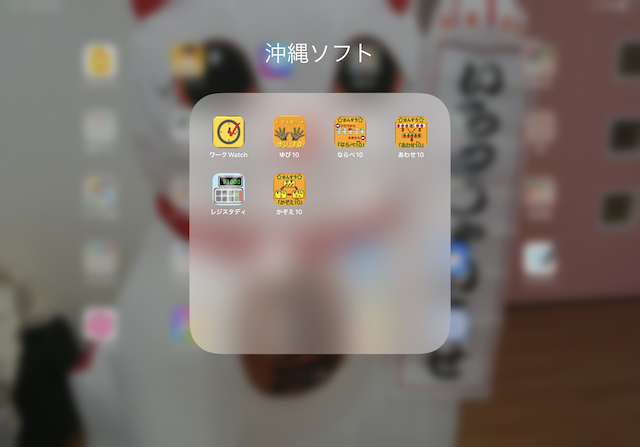The height and width of the screenshot is (447, 640).
Task: Open the ワーク Watch app
Action: click(228, 132)
